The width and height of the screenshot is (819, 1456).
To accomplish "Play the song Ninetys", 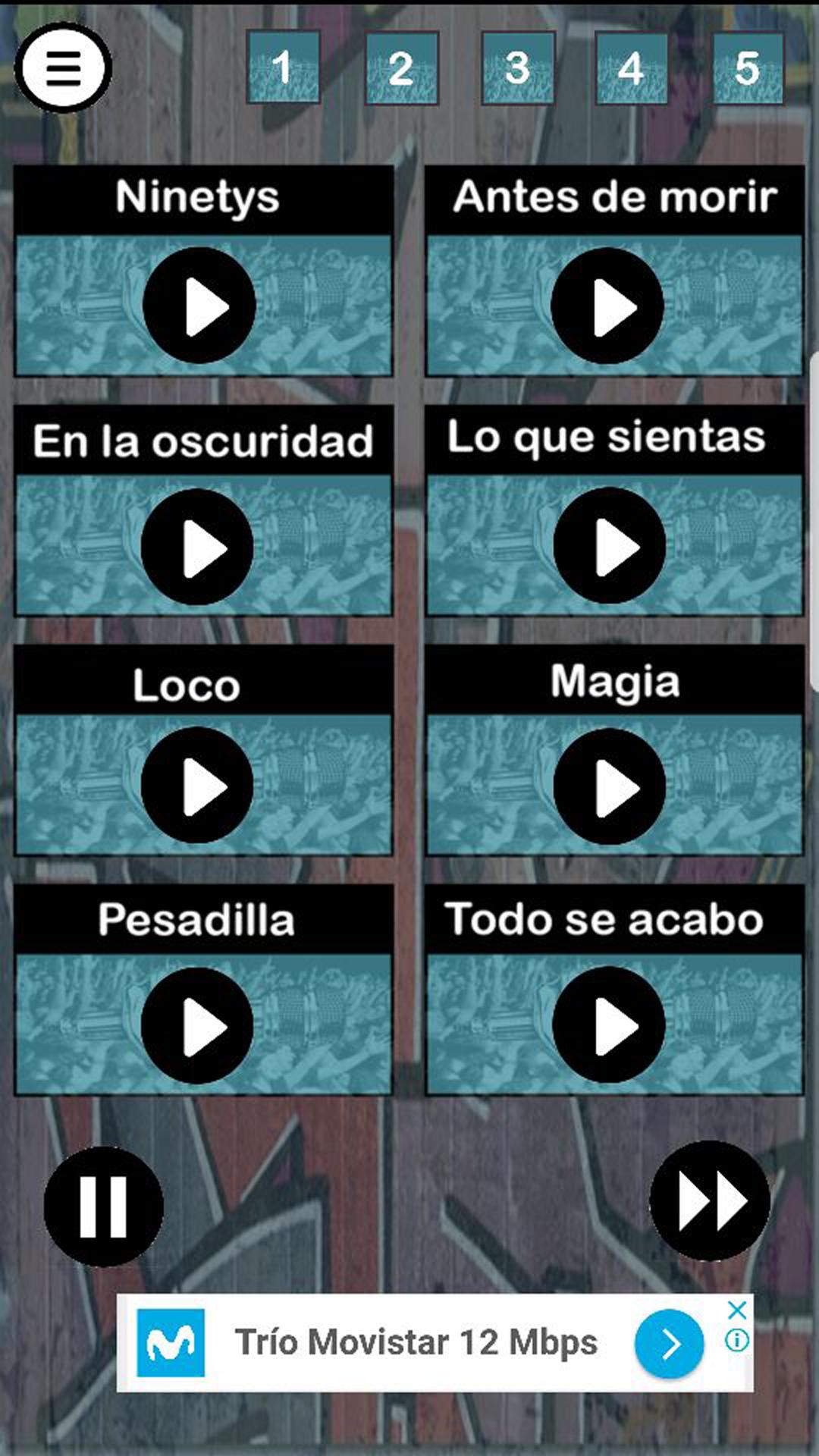I will [199, 306].
